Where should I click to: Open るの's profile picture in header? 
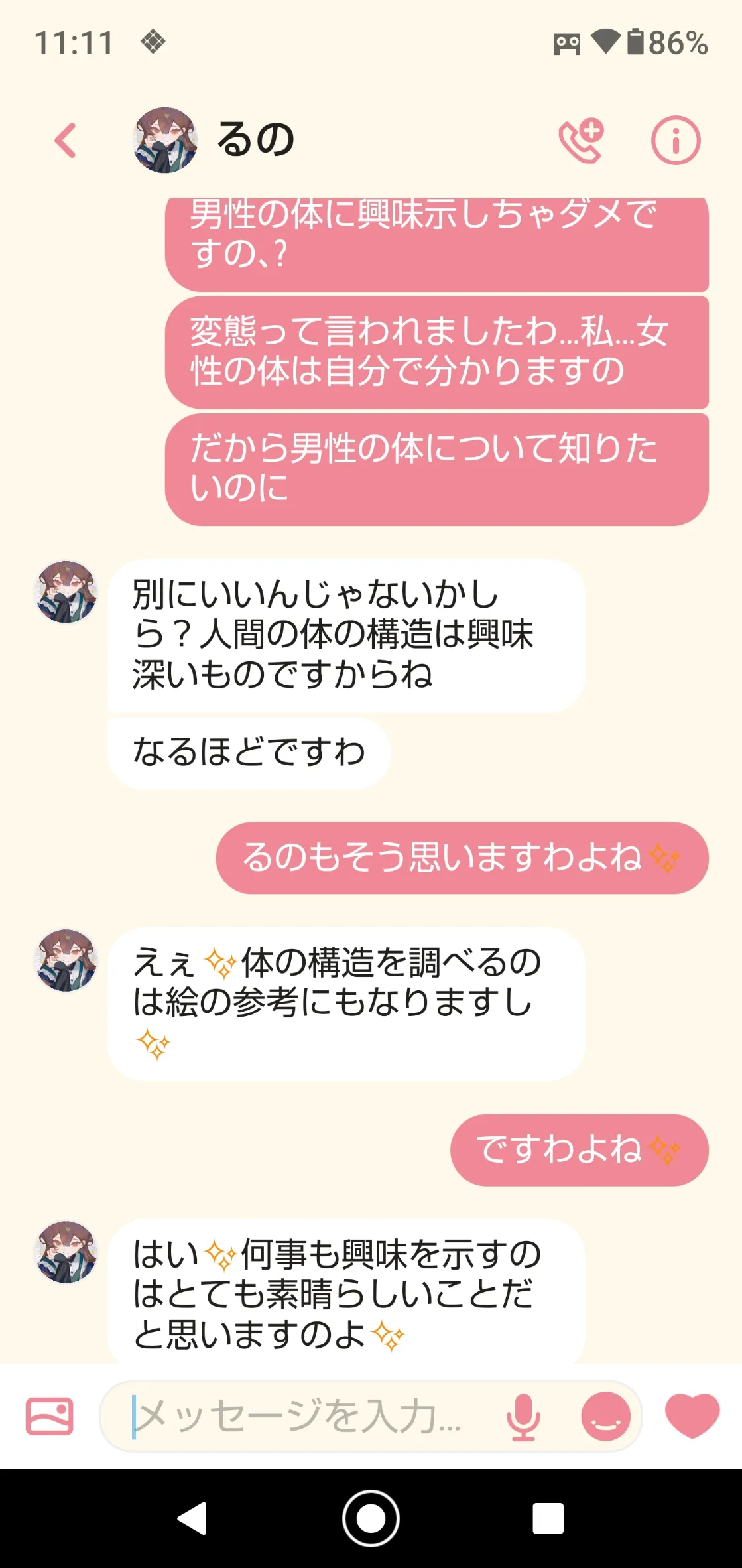click(x=165, y=140)
